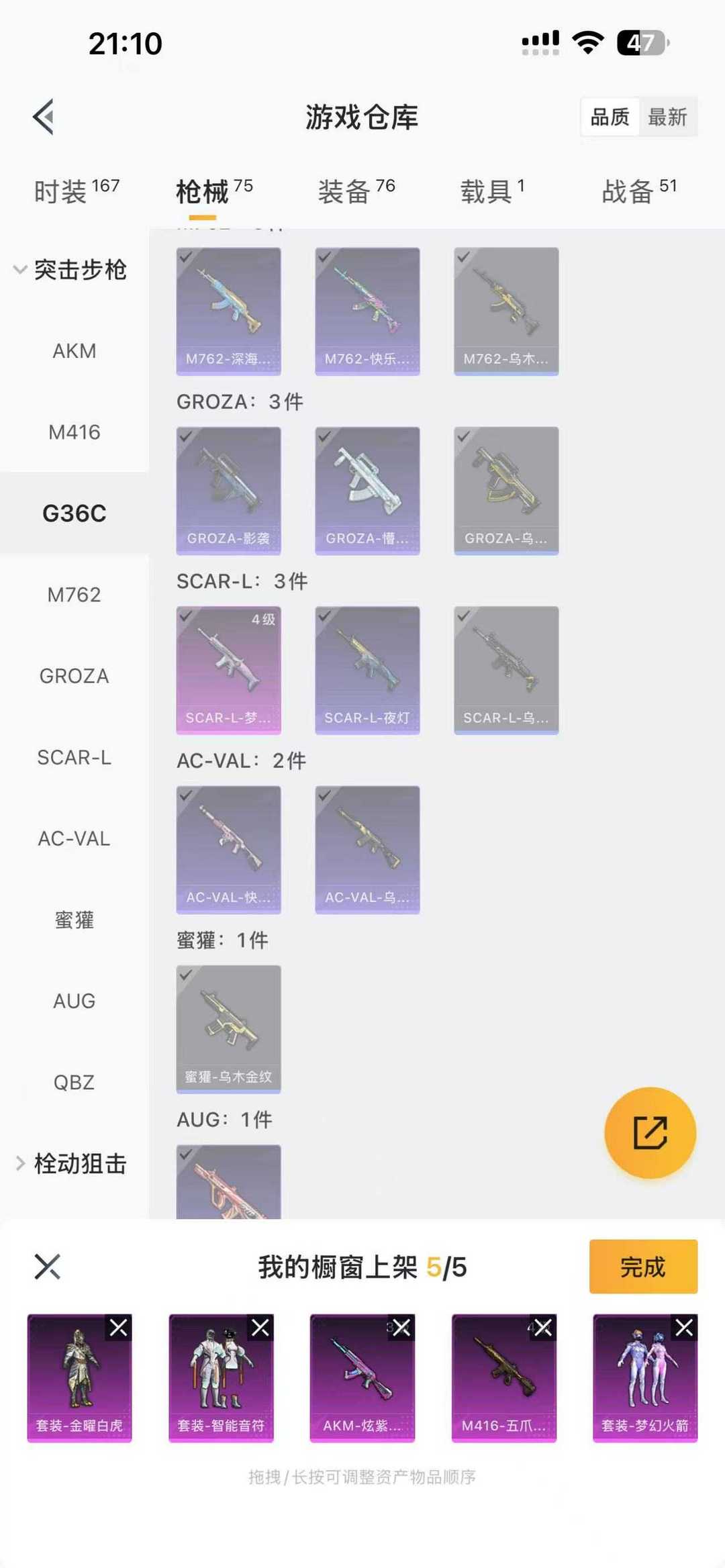Tap the orange share floating button
Viewport: 725px width, 1568px height.
point(650,1133)
